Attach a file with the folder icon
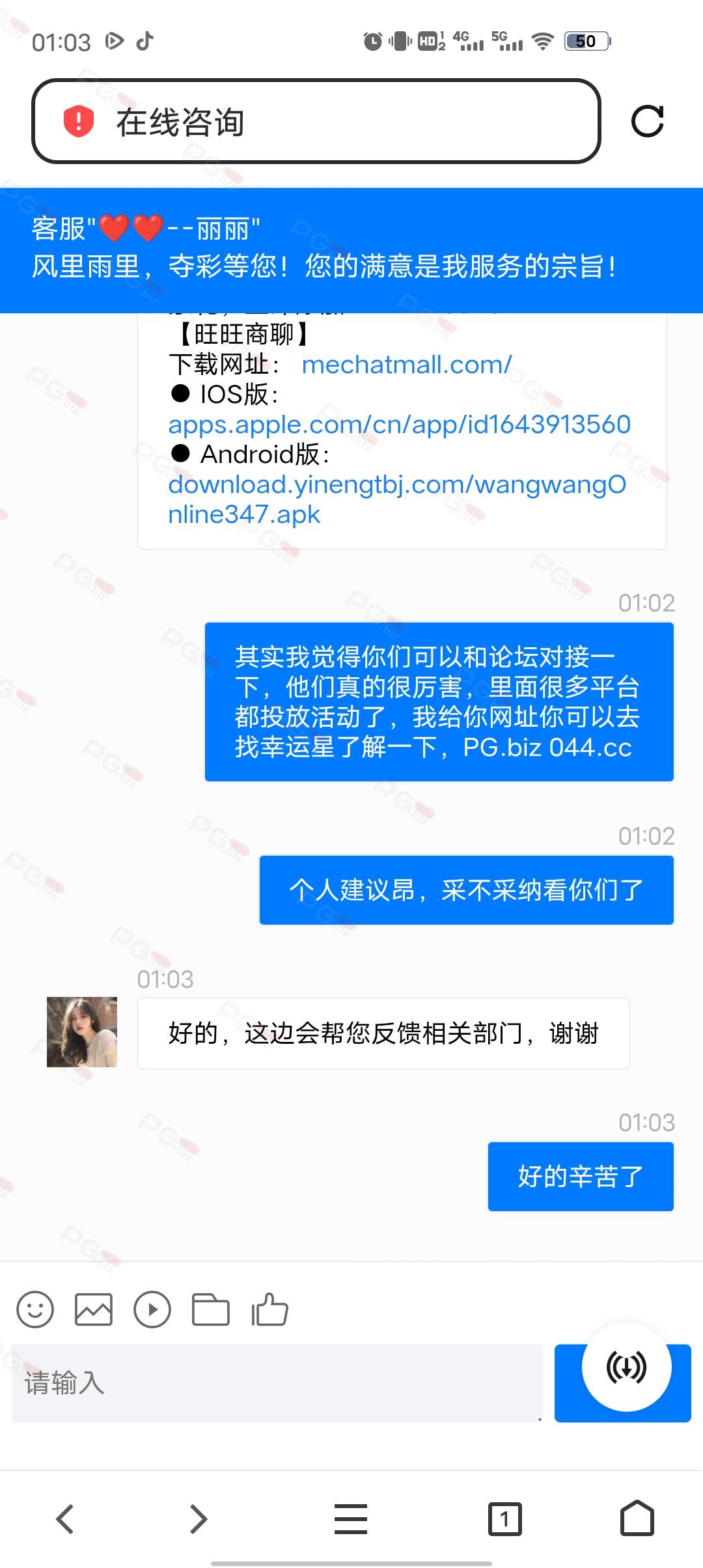703x1568 pixels. coord(211,1309)
